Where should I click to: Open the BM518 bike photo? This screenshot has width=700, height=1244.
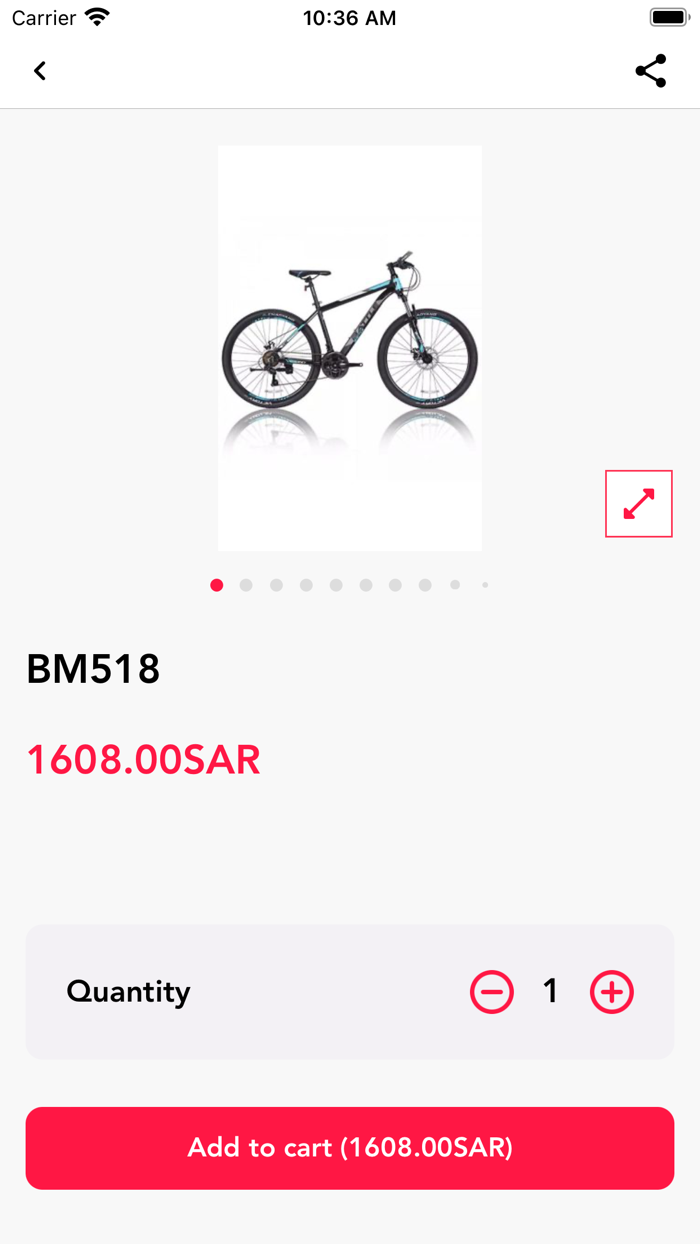pyautogui.click(x=349, y=348)
